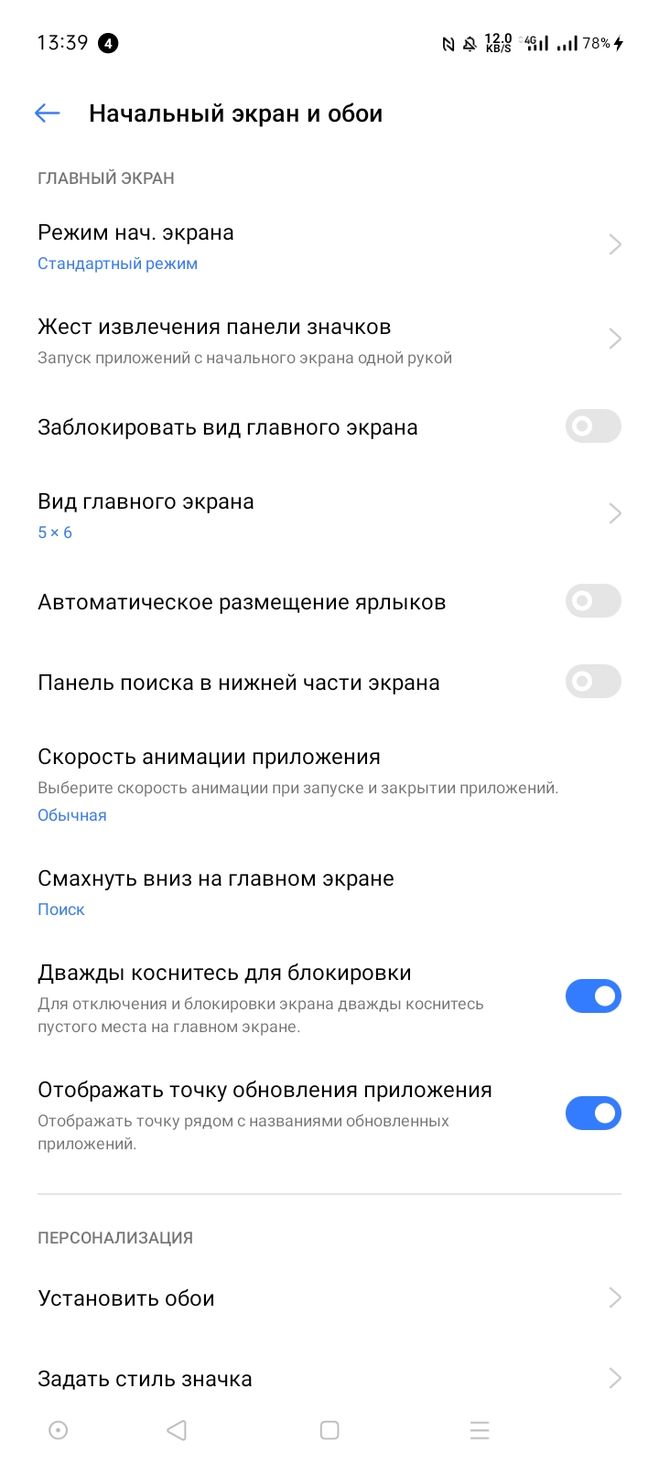The width and height of the screenshot is (659, 1464).
Task: Turn off Отображать точку обновления приложения
Action: tap(593, 1114)
